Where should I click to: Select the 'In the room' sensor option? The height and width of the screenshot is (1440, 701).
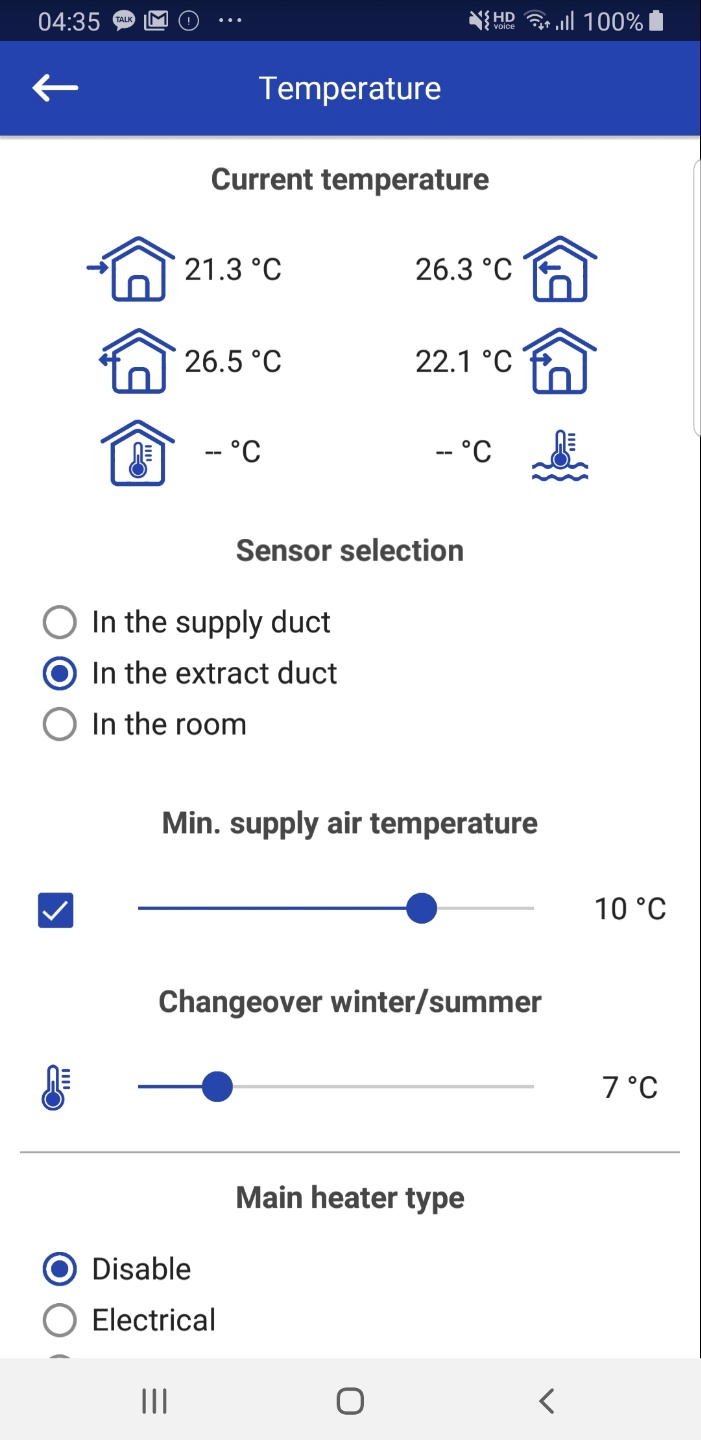60,724
